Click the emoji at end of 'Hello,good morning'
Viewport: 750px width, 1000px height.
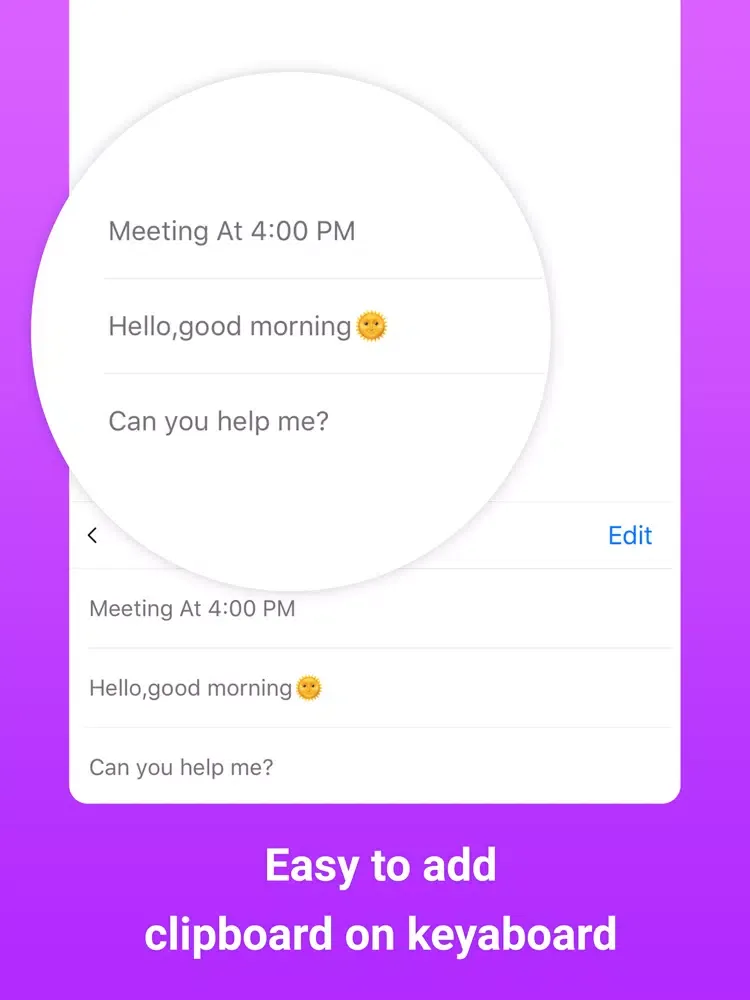pyautogui.click(x=310, y=687)
